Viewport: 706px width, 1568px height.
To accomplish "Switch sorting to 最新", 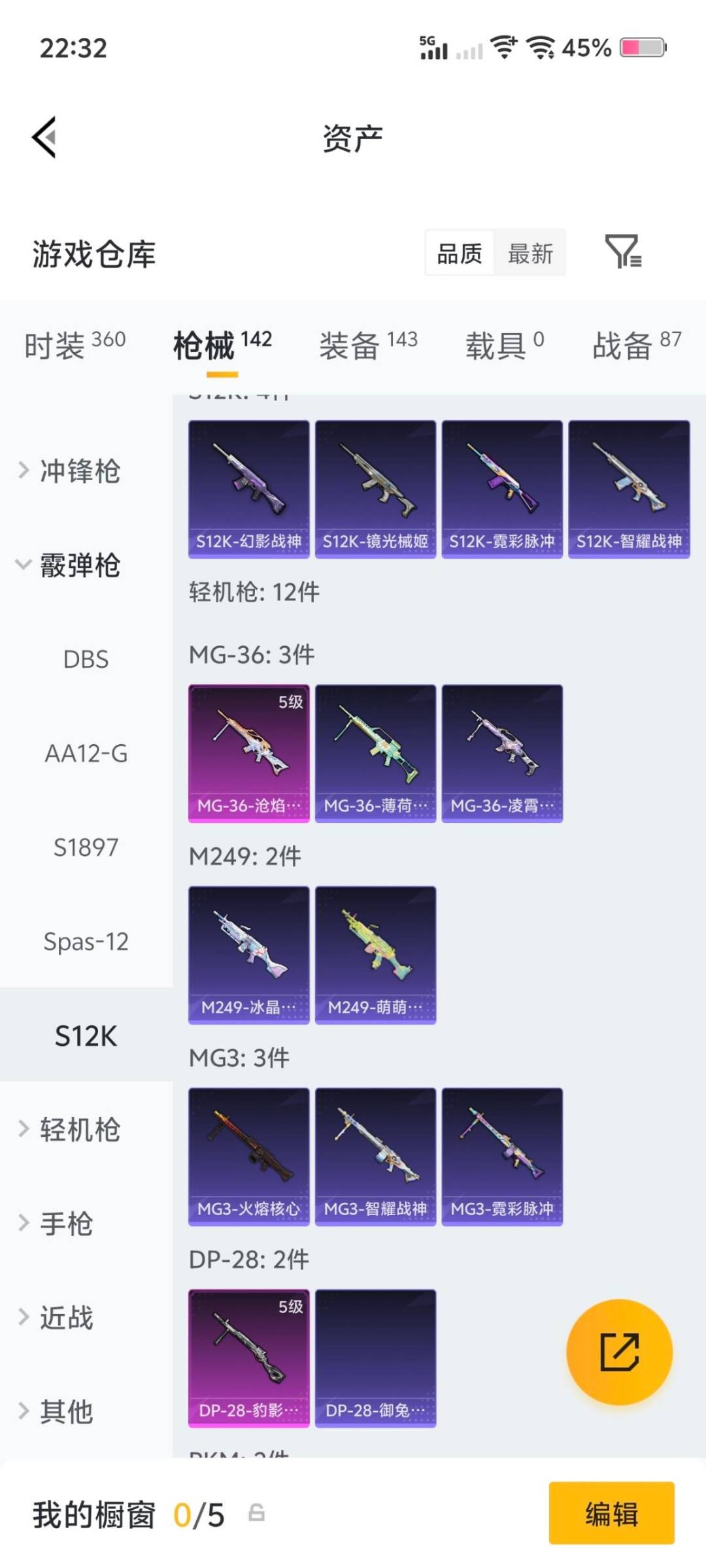I will (531, 253).
